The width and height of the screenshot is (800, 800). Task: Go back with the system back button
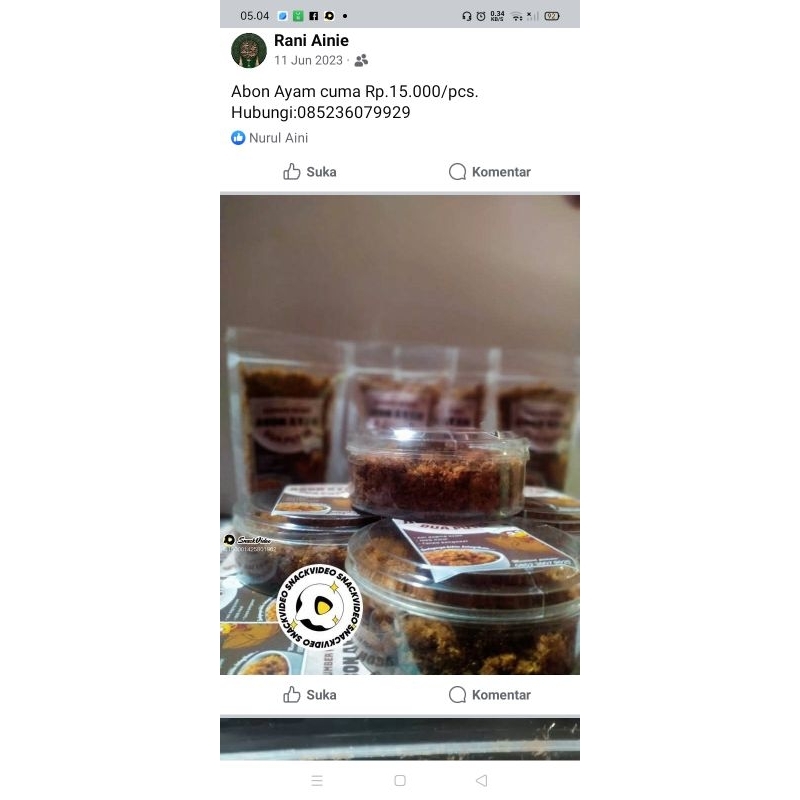click(482, 781)
